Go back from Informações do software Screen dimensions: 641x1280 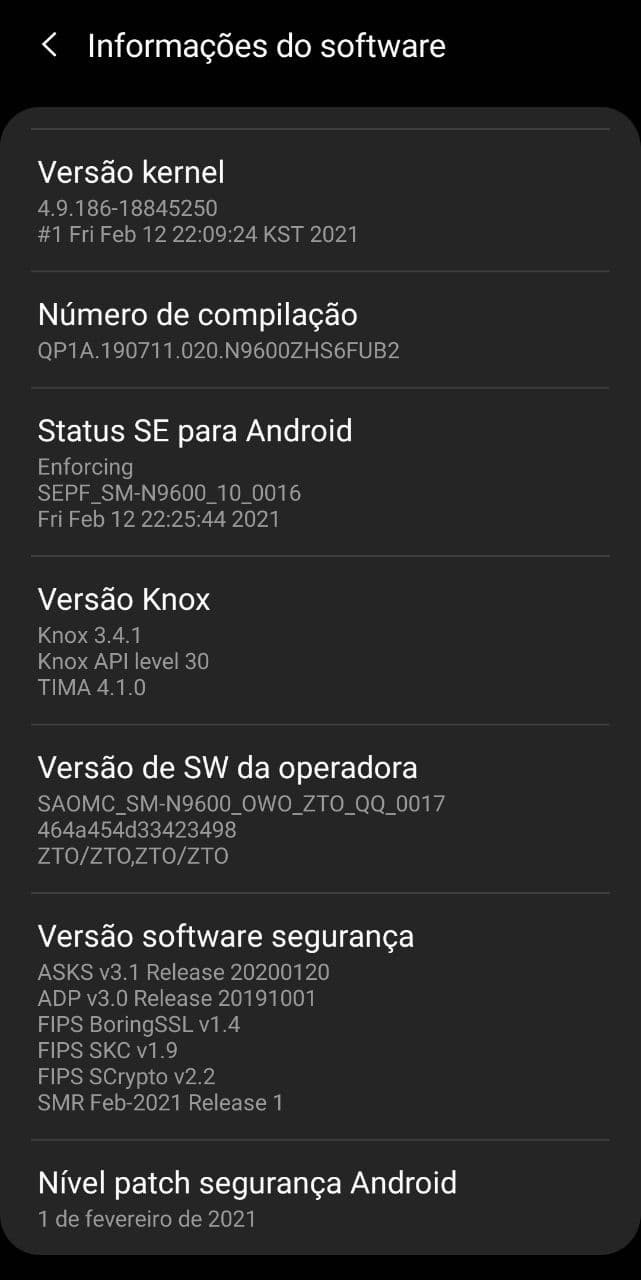[x=49, y=46]
